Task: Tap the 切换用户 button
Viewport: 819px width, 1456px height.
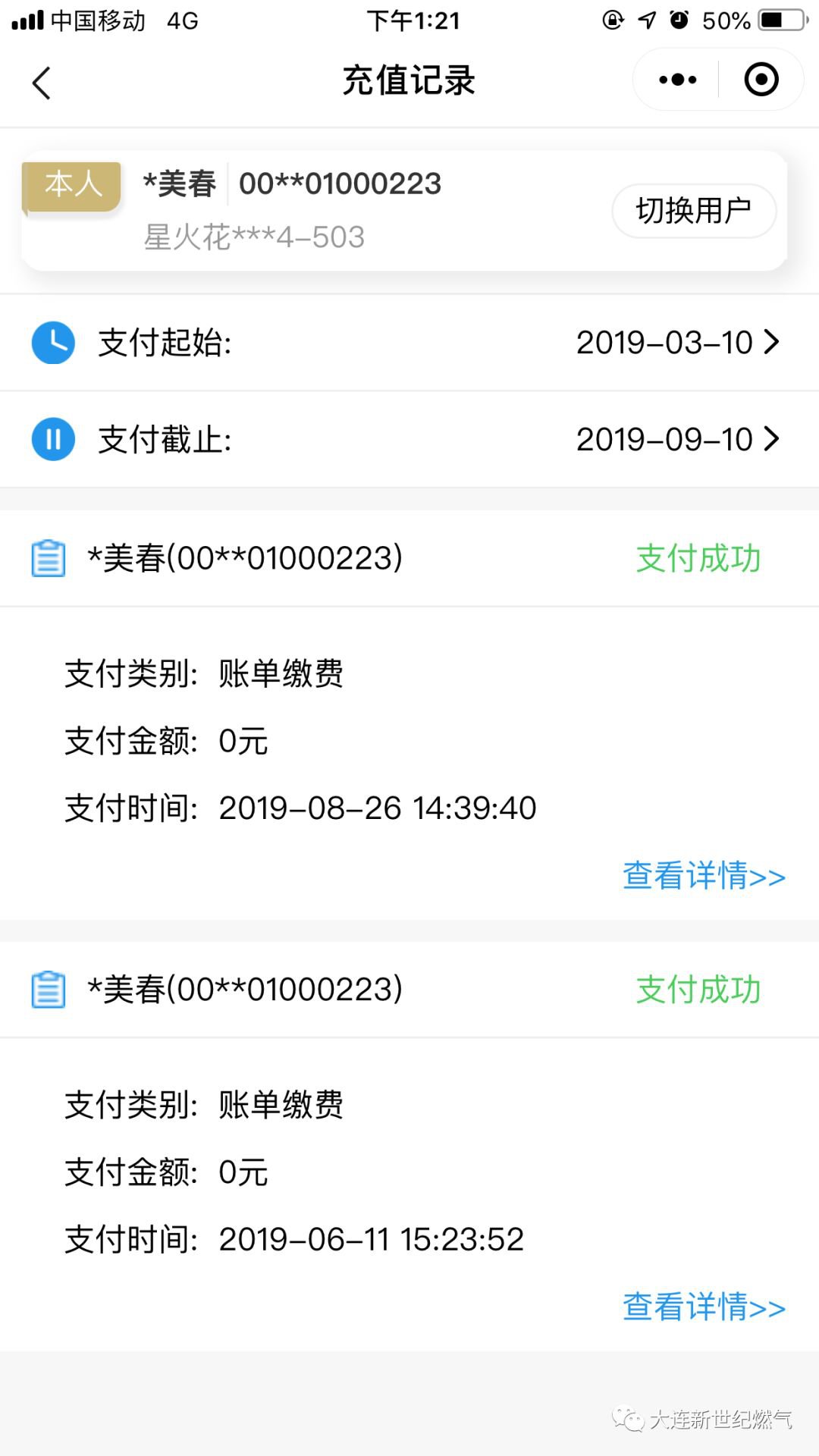Action: coord(693,211)
